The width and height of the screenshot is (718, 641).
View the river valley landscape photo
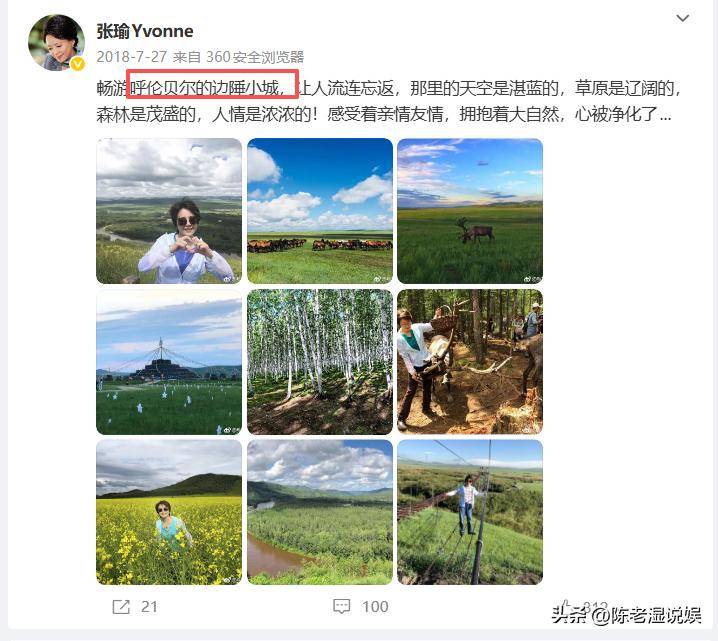[x=320, y=512]
